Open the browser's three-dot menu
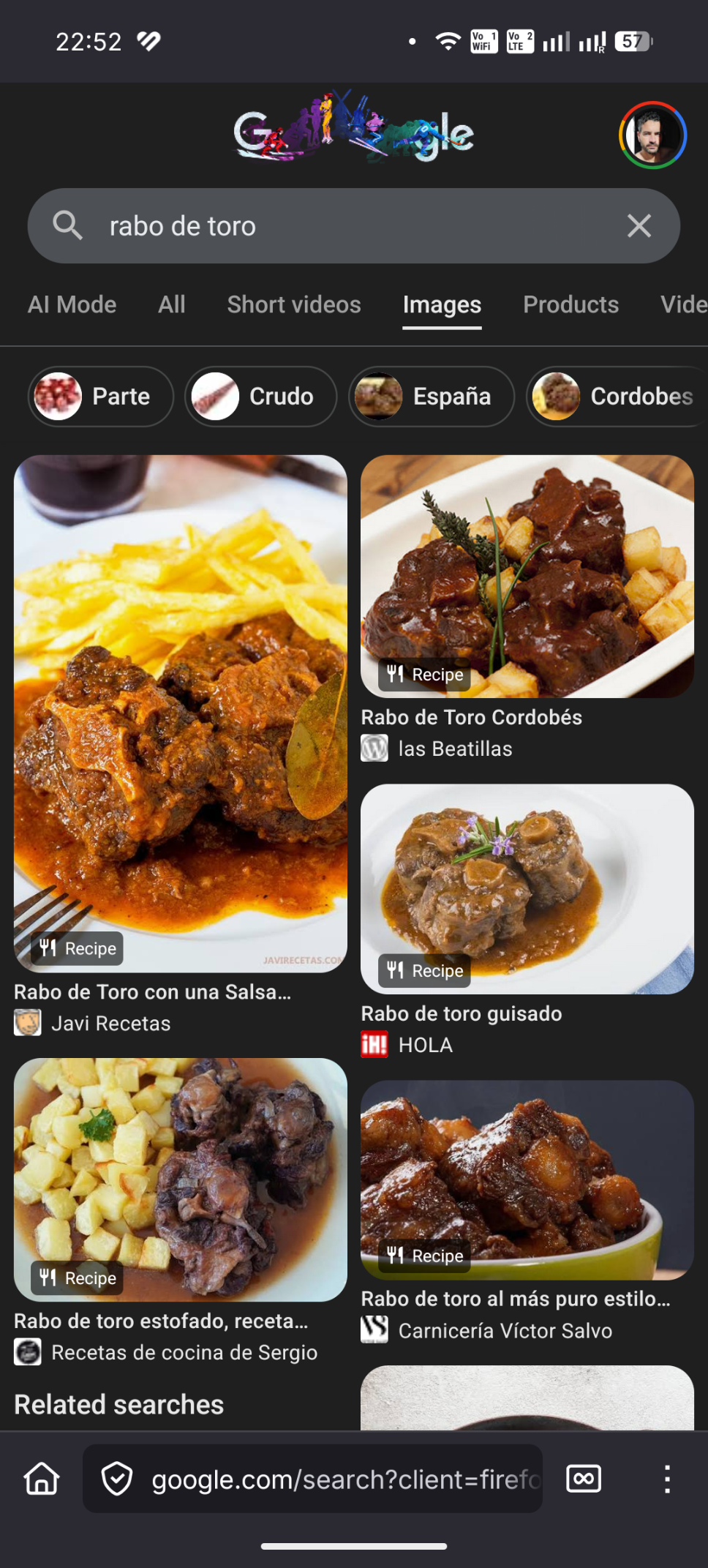 pos(666,1479)
